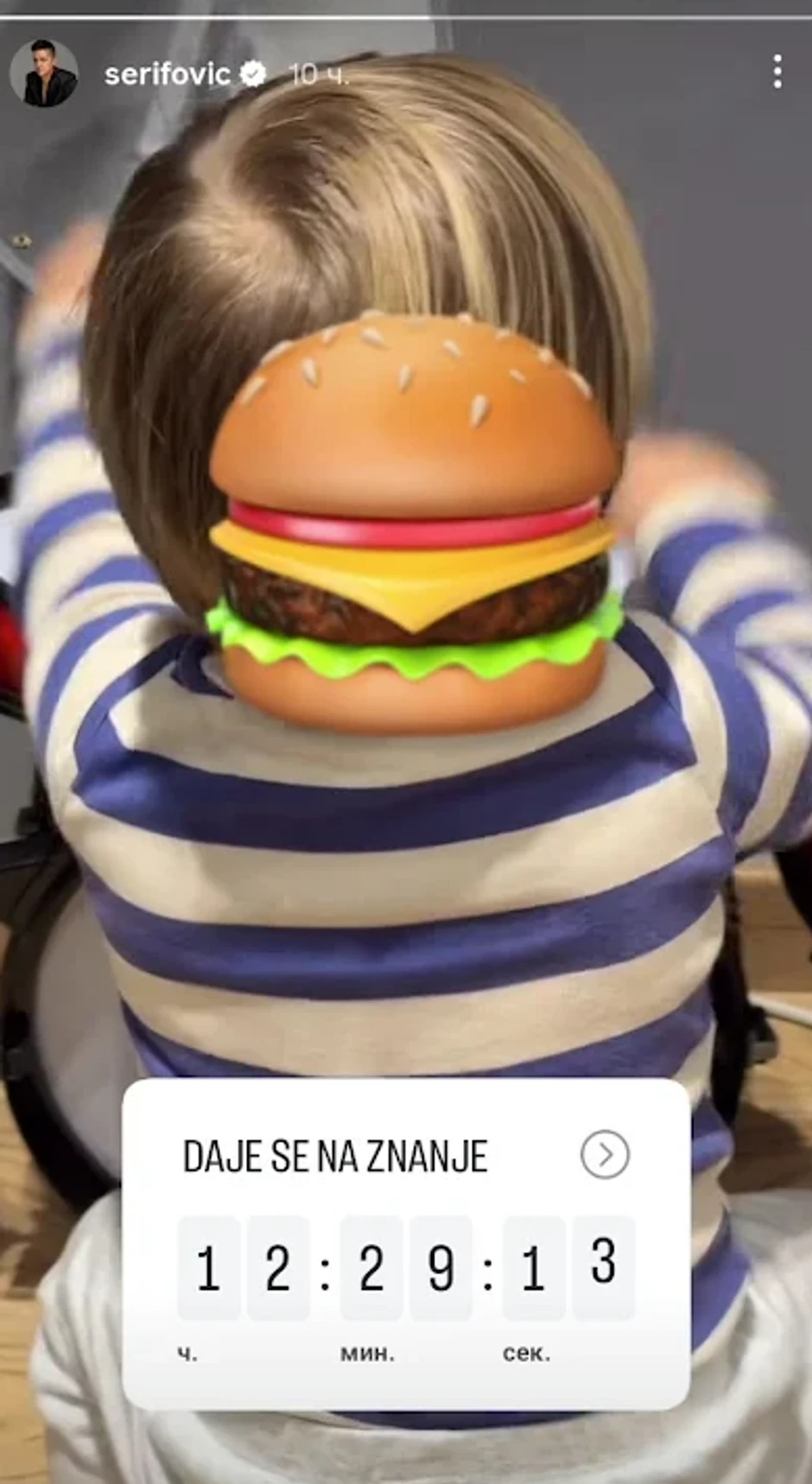Open serifovic's profile picture
Viewport: 812px width, 1484px height.
coord(43,73)
